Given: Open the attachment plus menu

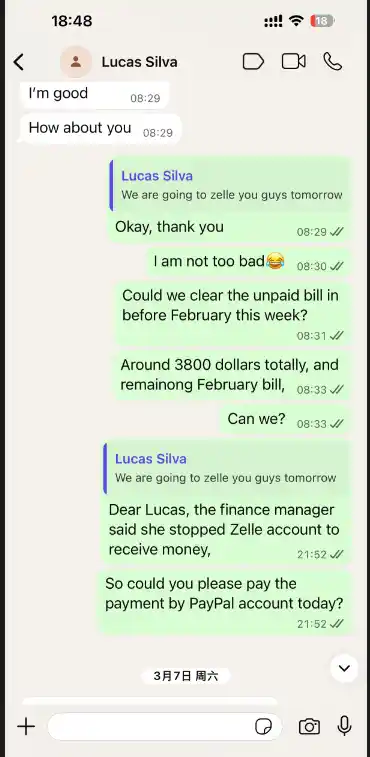Looking at the screenshot, I should [26, 726].
